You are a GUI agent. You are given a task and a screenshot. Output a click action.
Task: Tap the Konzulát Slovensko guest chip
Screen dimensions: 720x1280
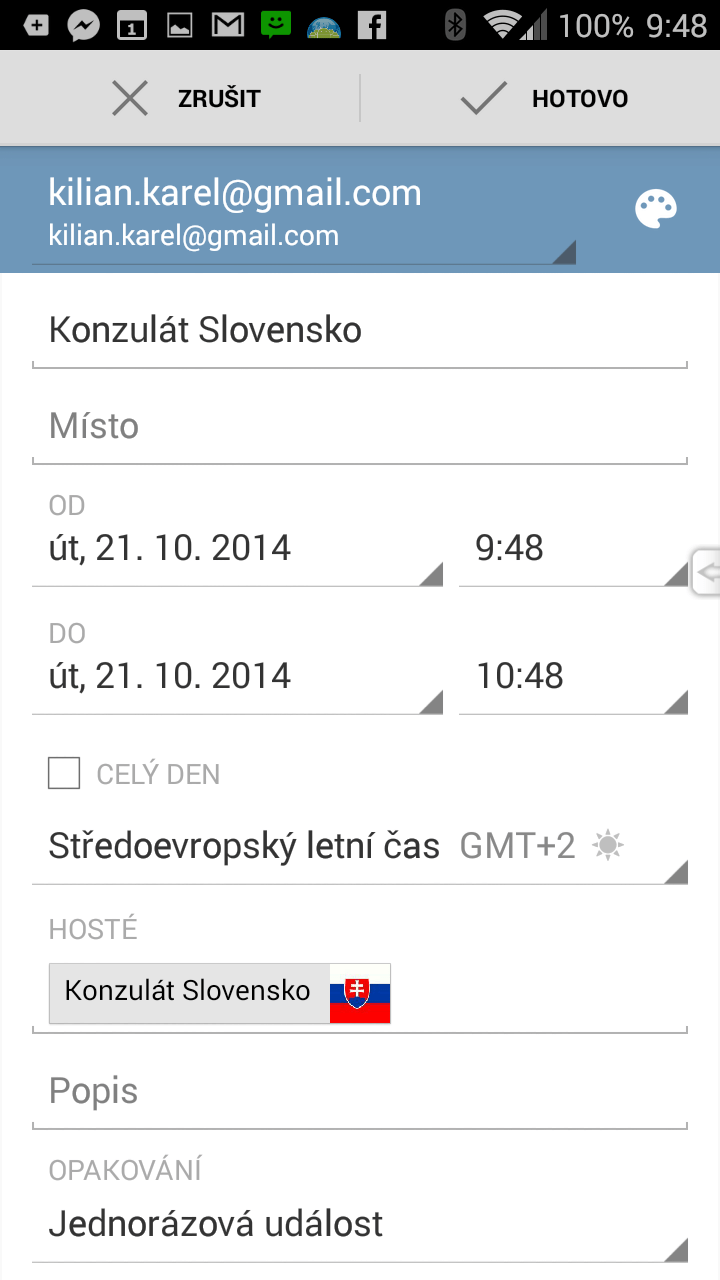[219, 993]
